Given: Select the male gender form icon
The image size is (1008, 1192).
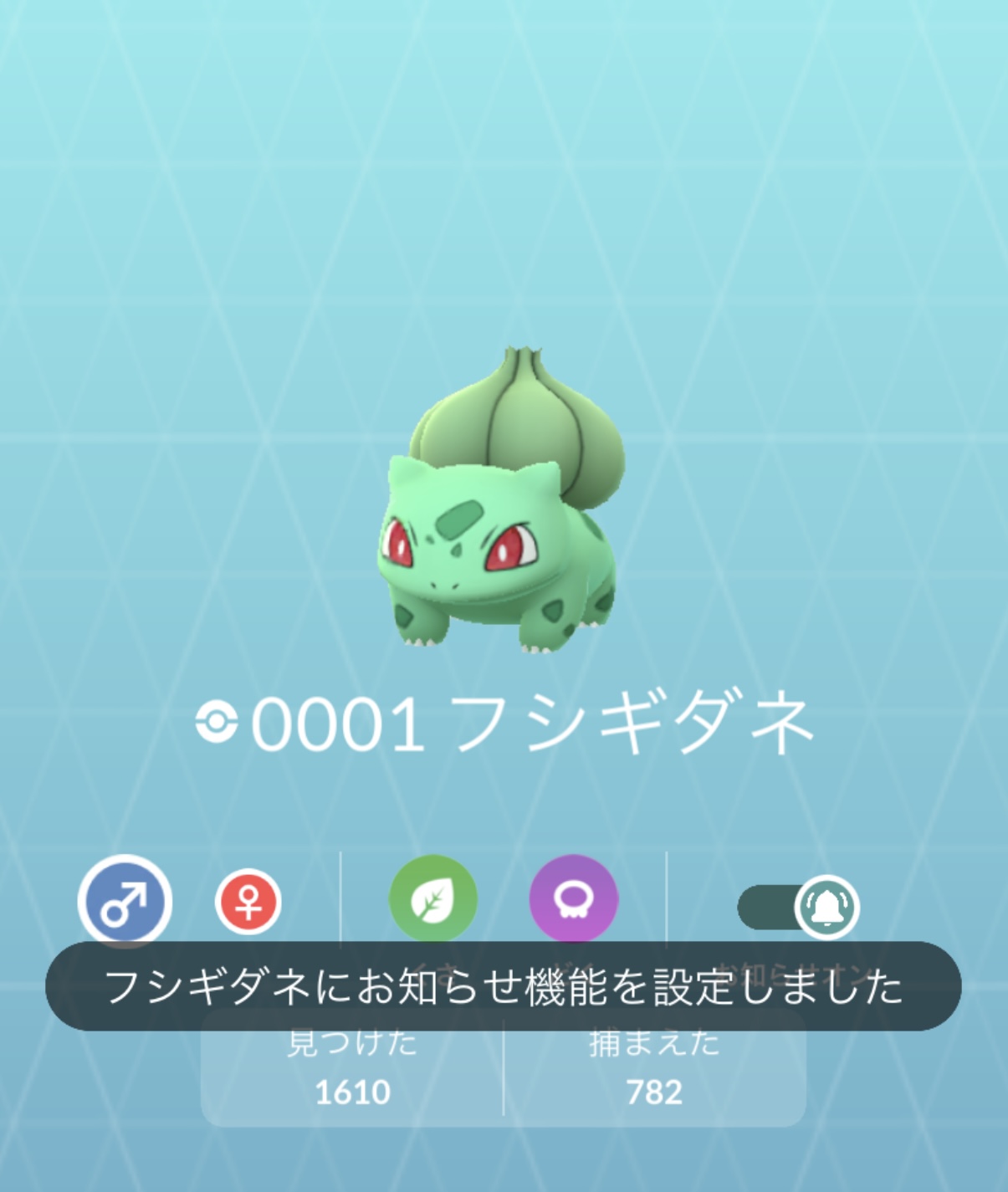Looking at the screenshot, I should [x=125, y=902].
